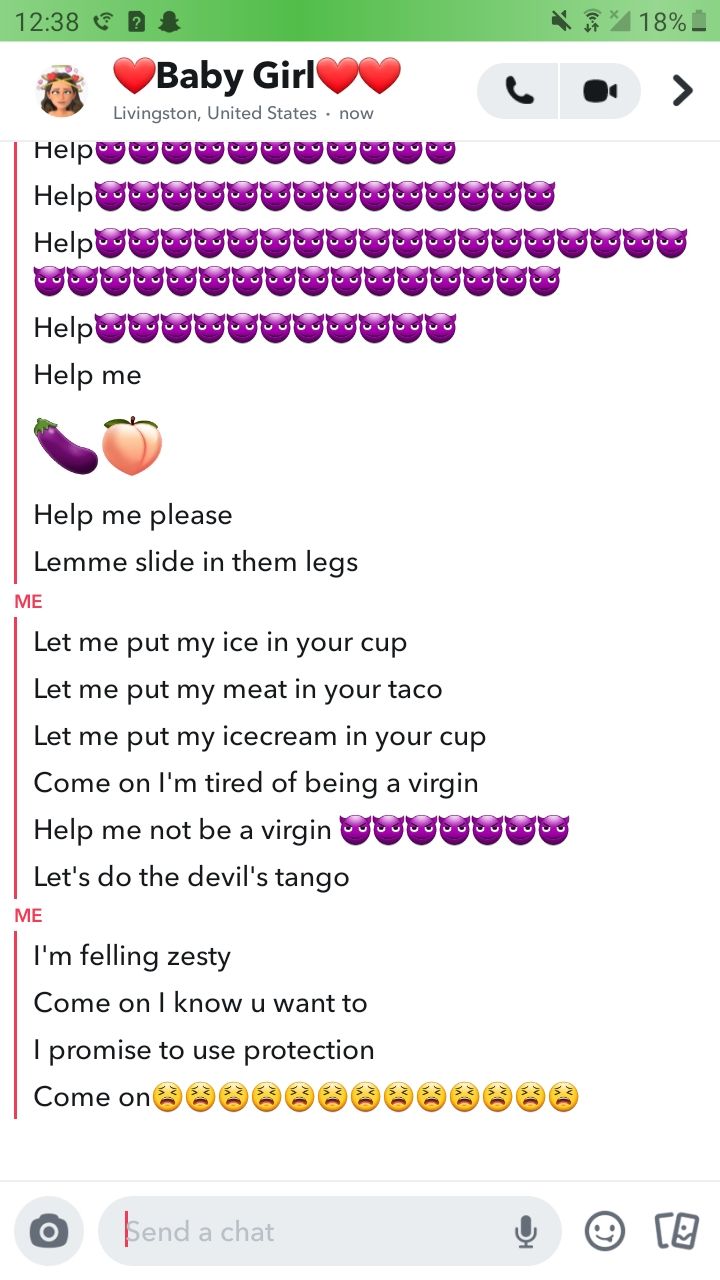Focus the Send a chat field

[310, 1232]
